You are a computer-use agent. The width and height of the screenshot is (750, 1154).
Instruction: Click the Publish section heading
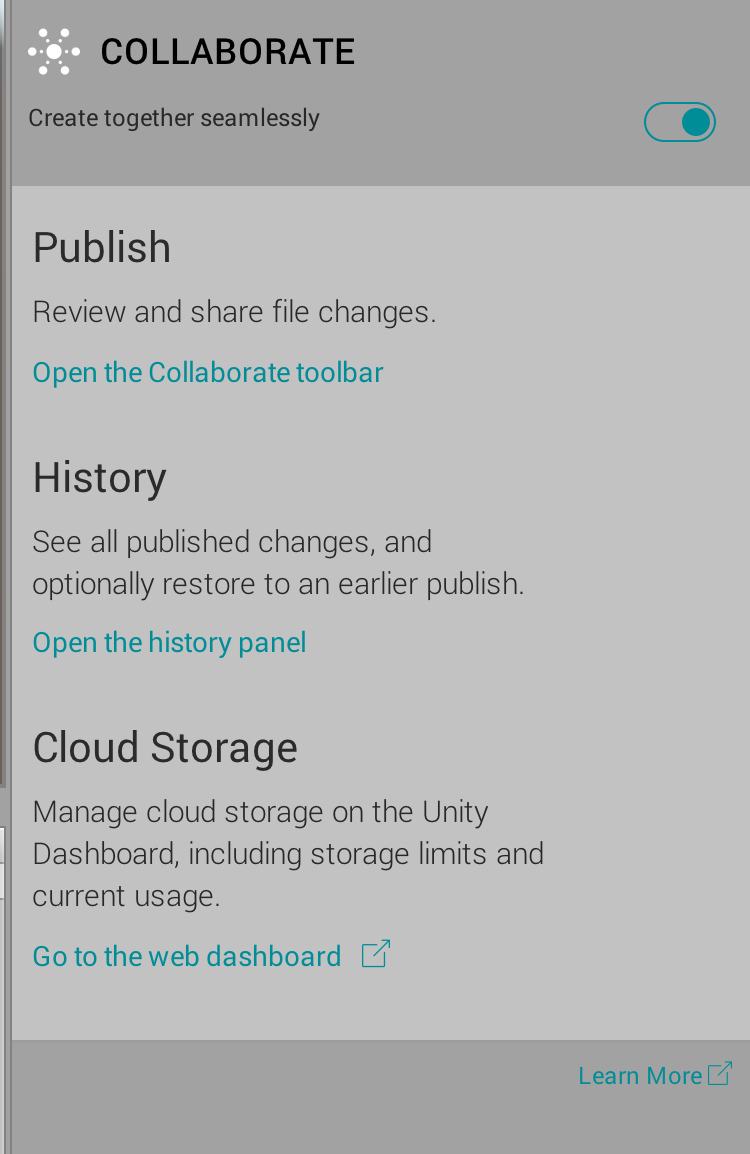click(101, 247)
